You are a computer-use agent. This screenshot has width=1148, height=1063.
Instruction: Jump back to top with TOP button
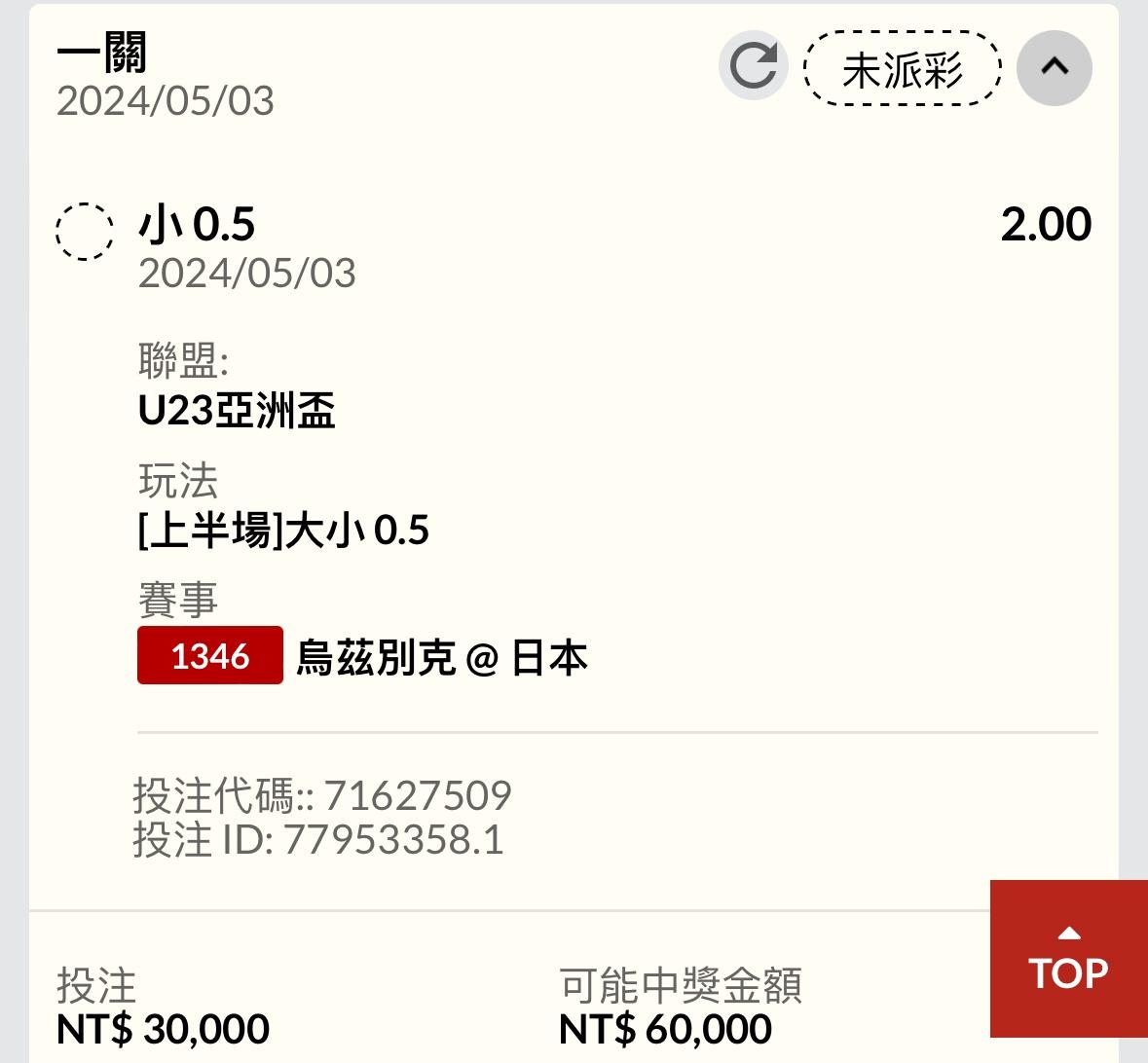pos(1068,959)
